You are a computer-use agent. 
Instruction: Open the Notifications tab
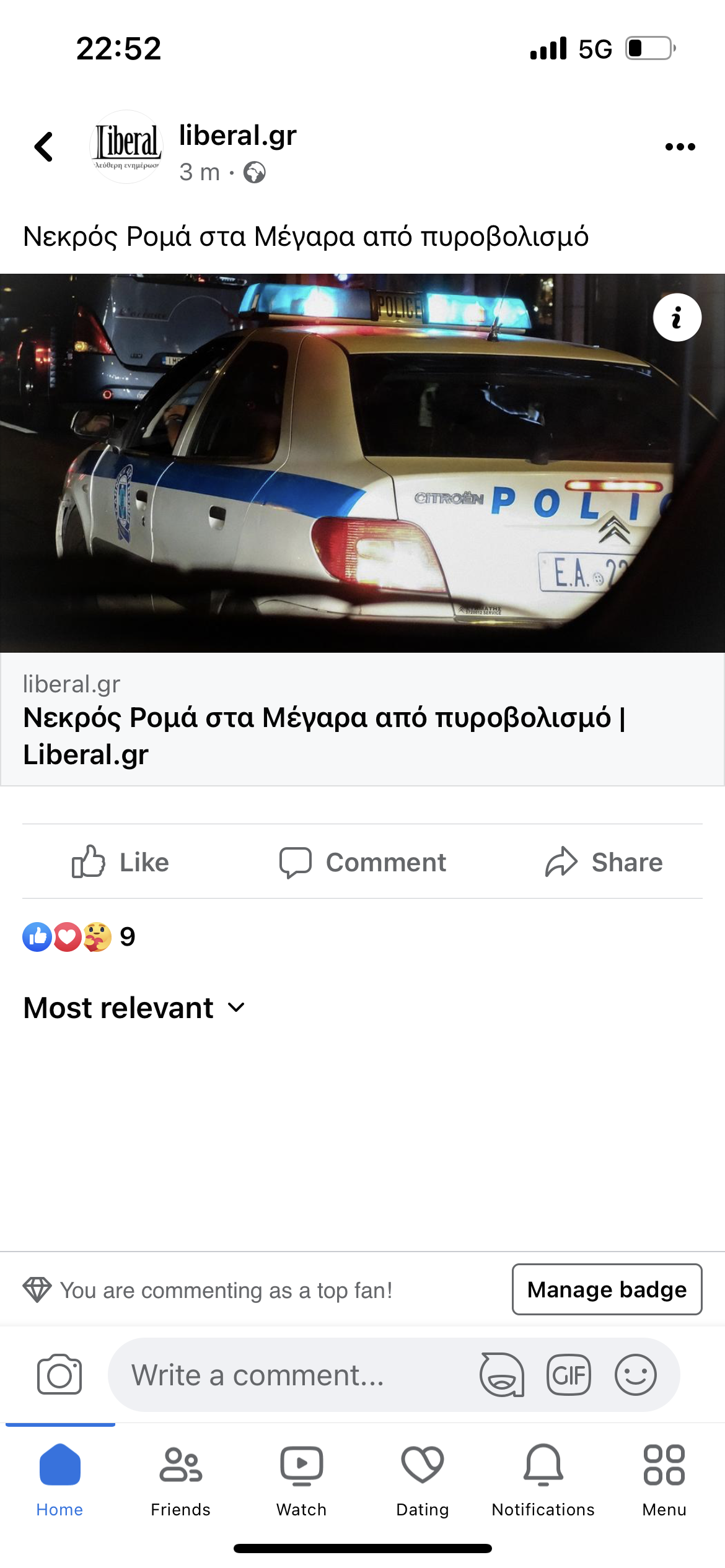[x=543, y=1480]
